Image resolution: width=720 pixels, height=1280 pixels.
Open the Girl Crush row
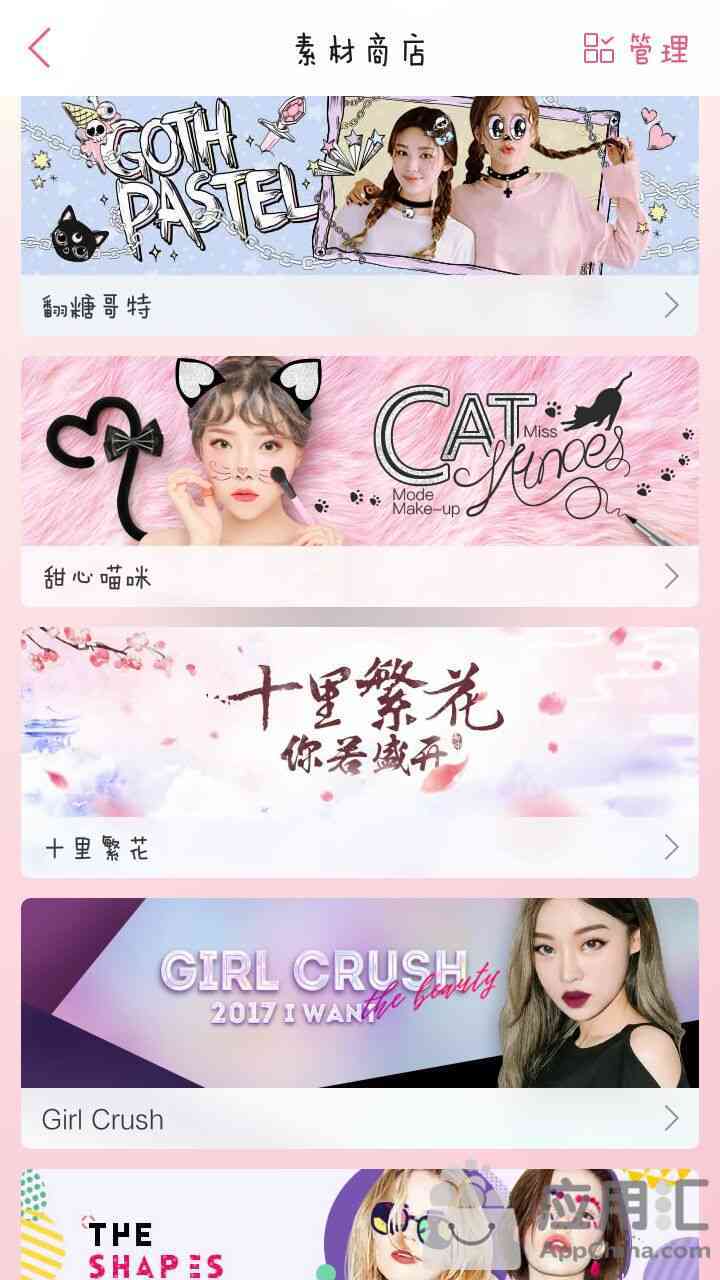(360, 1119)
